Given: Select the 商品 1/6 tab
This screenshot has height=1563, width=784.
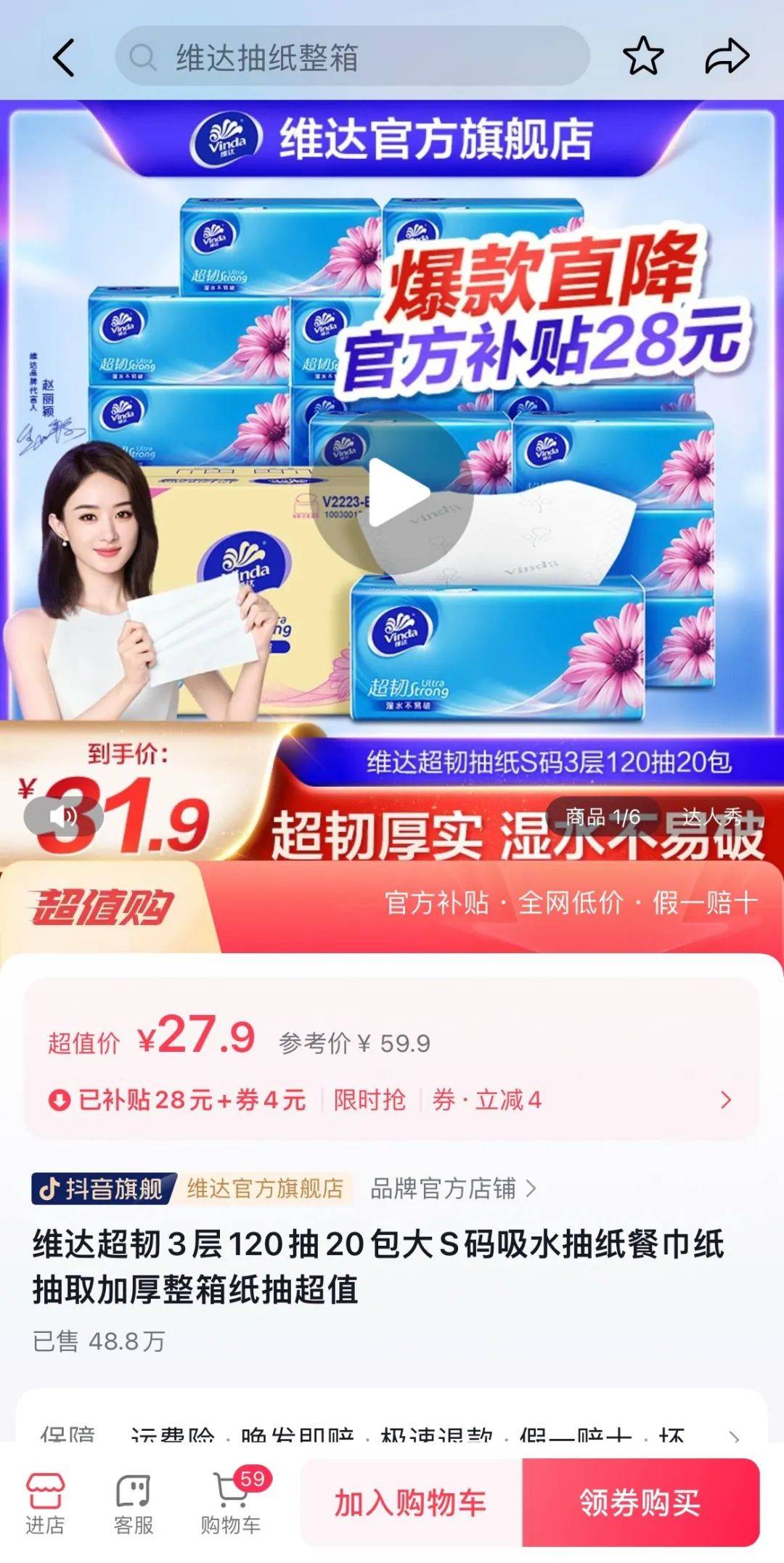Looking at the screenshot, I should click(603, 817).
